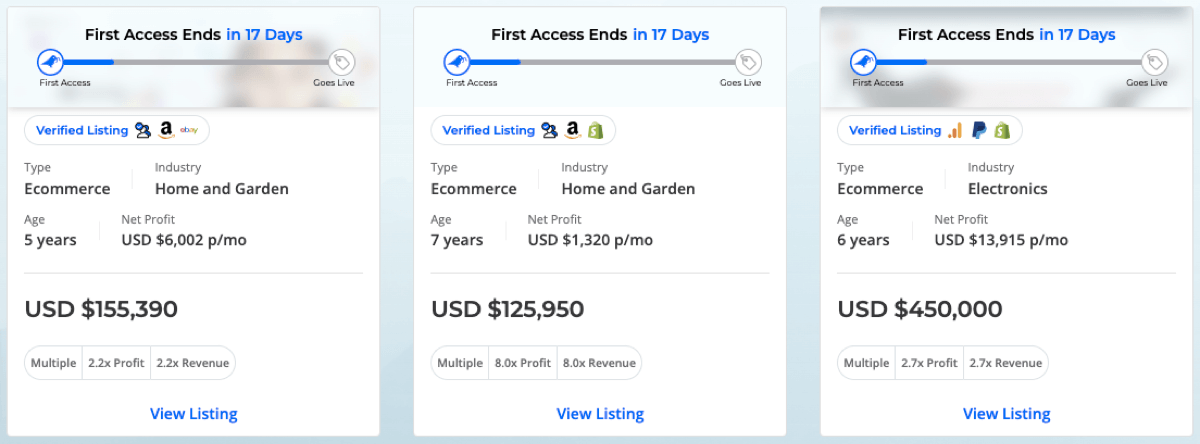Viewport: 1200px width, 444px height.
Task: Open View Listing for the $450,000 business
Action: click(1006, 413)
